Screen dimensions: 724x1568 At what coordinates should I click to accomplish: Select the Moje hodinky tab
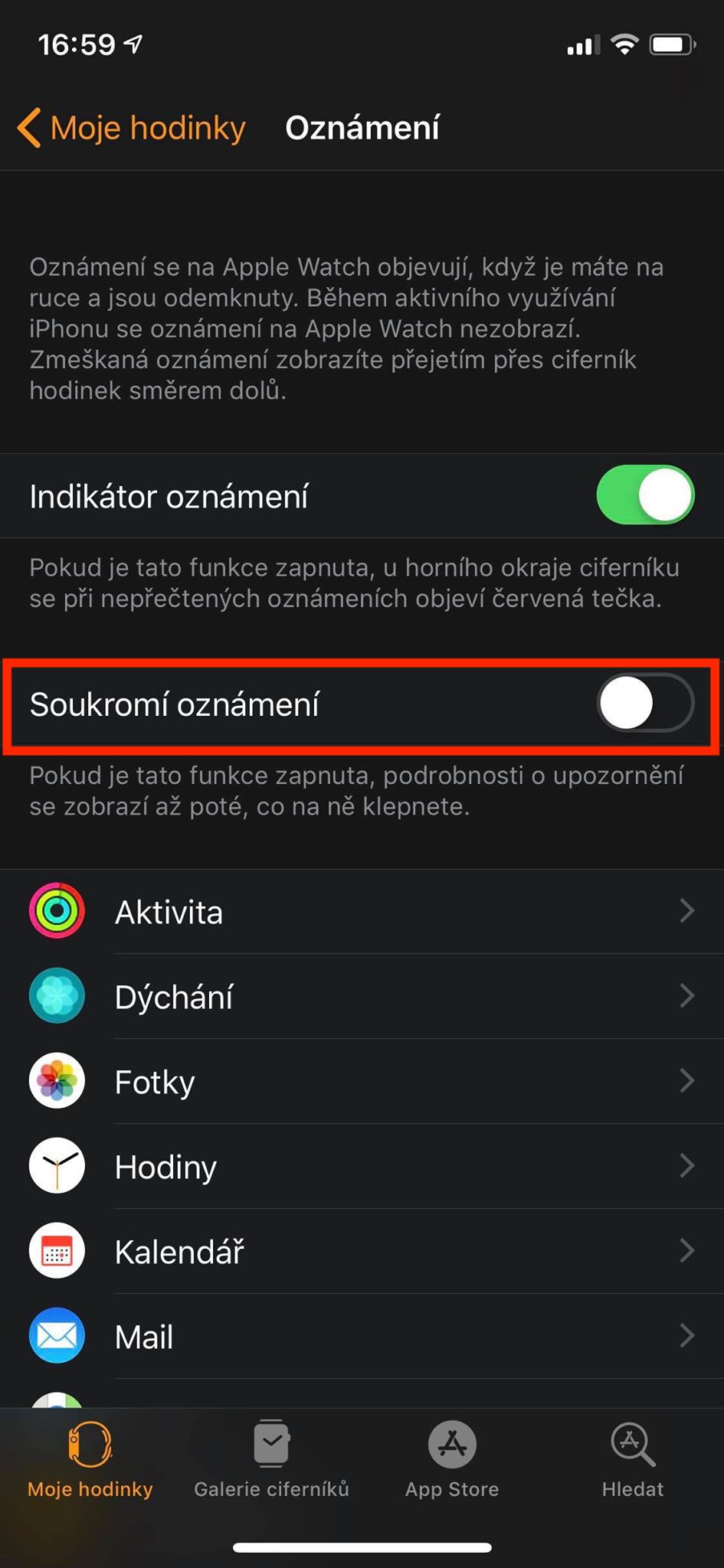[x=90, y=1459]
